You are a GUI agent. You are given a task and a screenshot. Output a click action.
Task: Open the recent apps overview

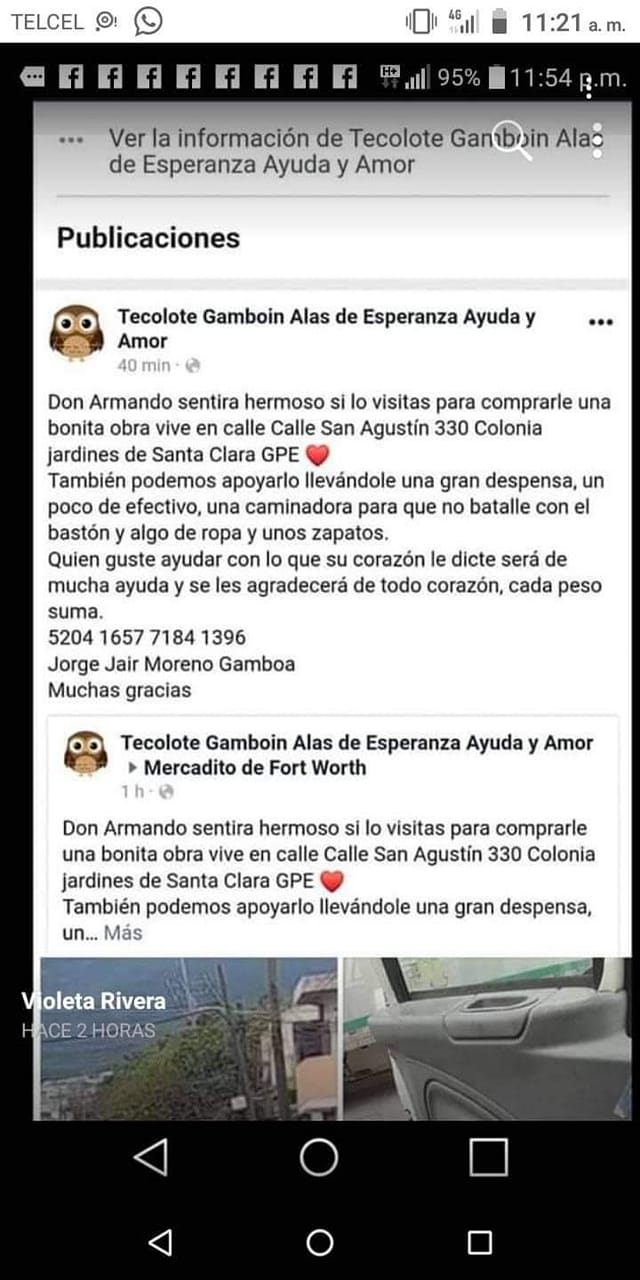point(480,1242)
